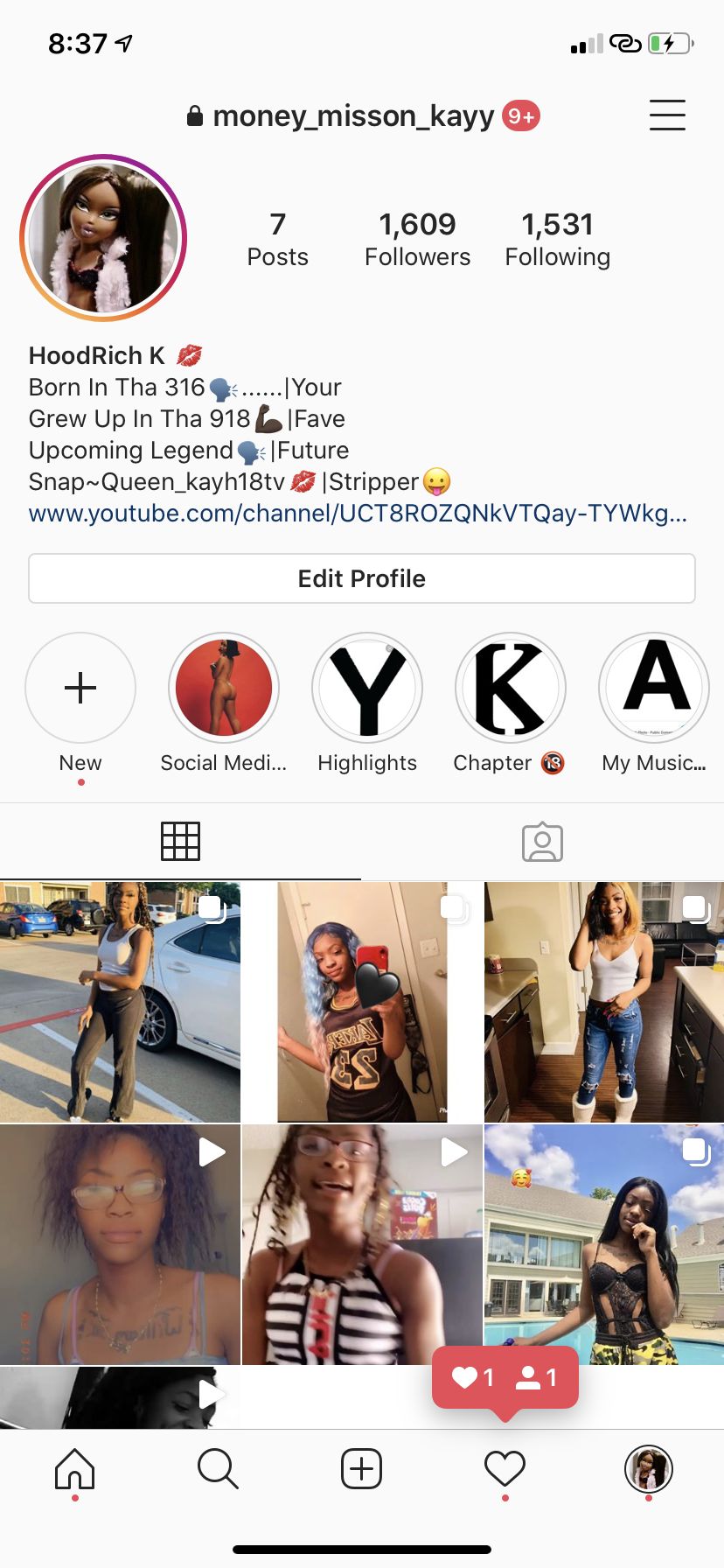Add a New story highlight
Screen dimensions: 724x1568
[x=80, y=688]
